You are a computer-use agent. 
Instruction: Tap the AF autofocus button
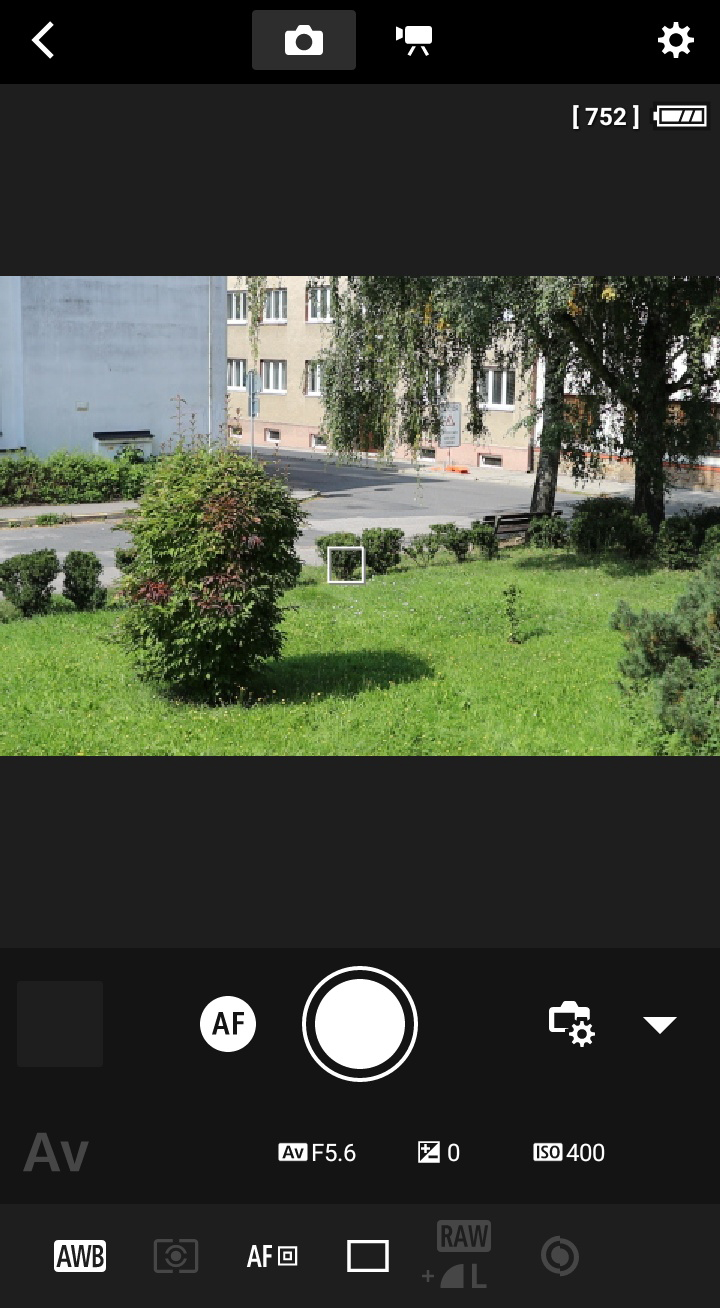[228, 1024]
